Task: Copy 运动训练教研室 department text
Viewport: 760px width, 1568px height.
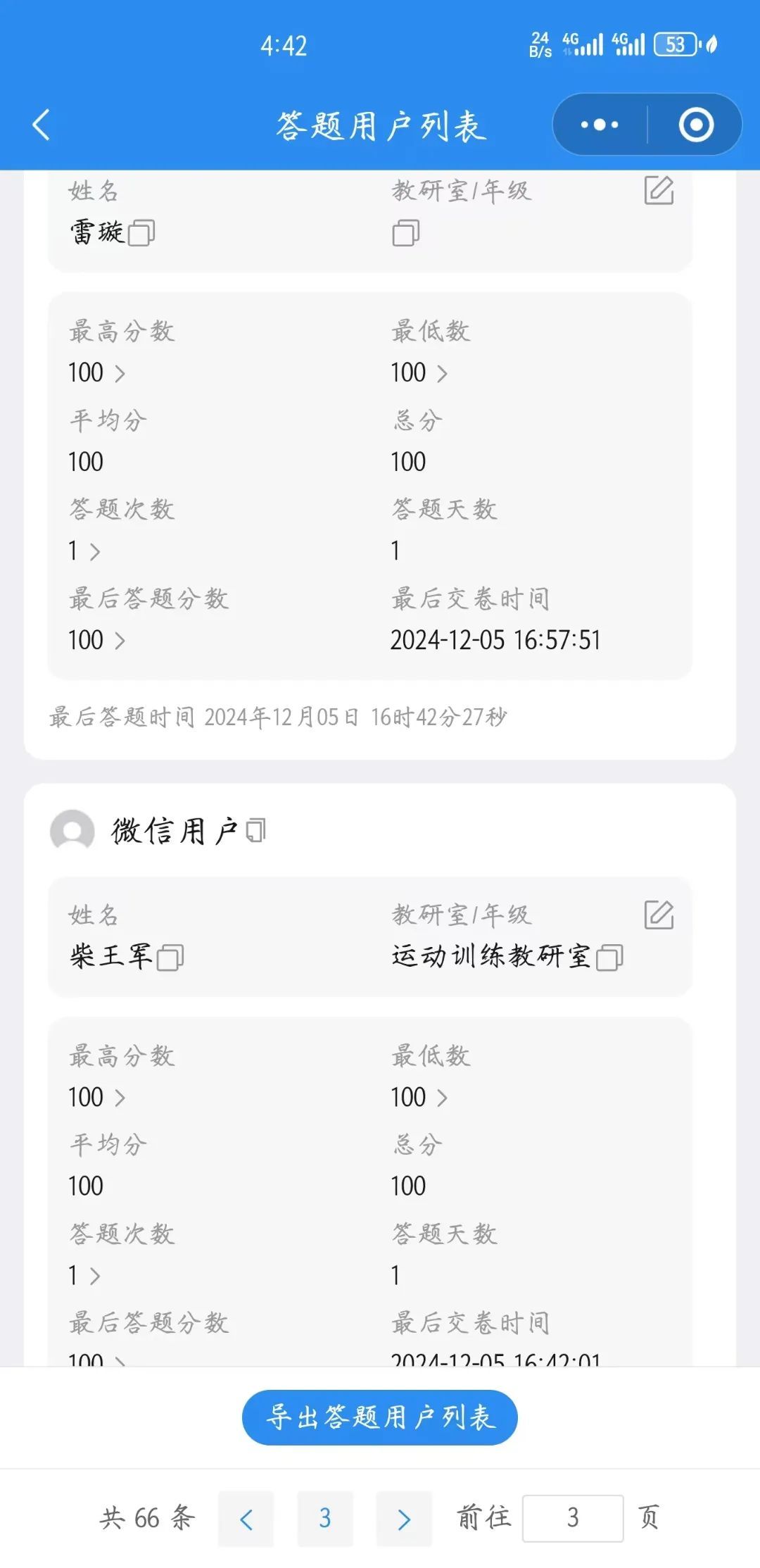Action: pos(609,958)
